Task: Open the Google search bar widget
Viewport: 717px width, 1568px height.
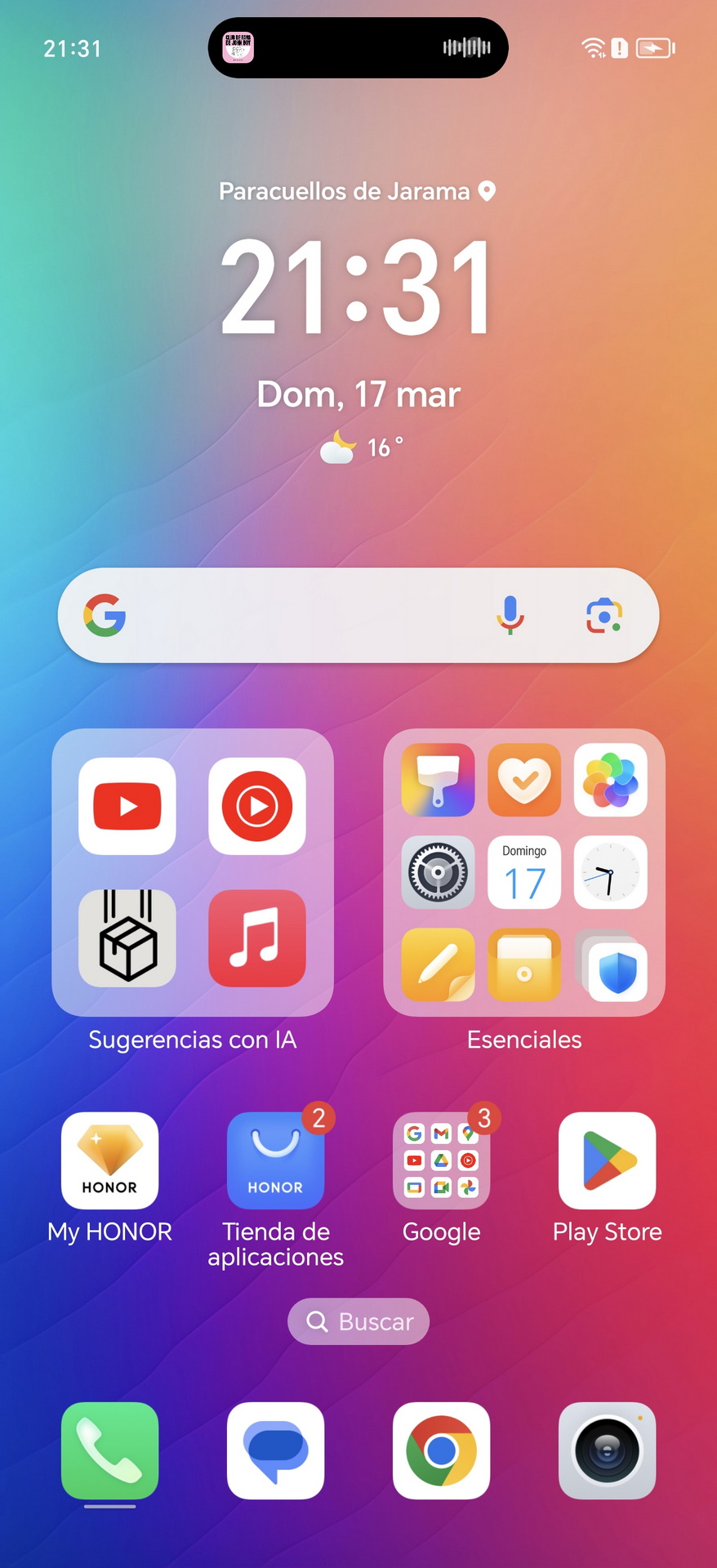Action: click(x=358, y=615)
